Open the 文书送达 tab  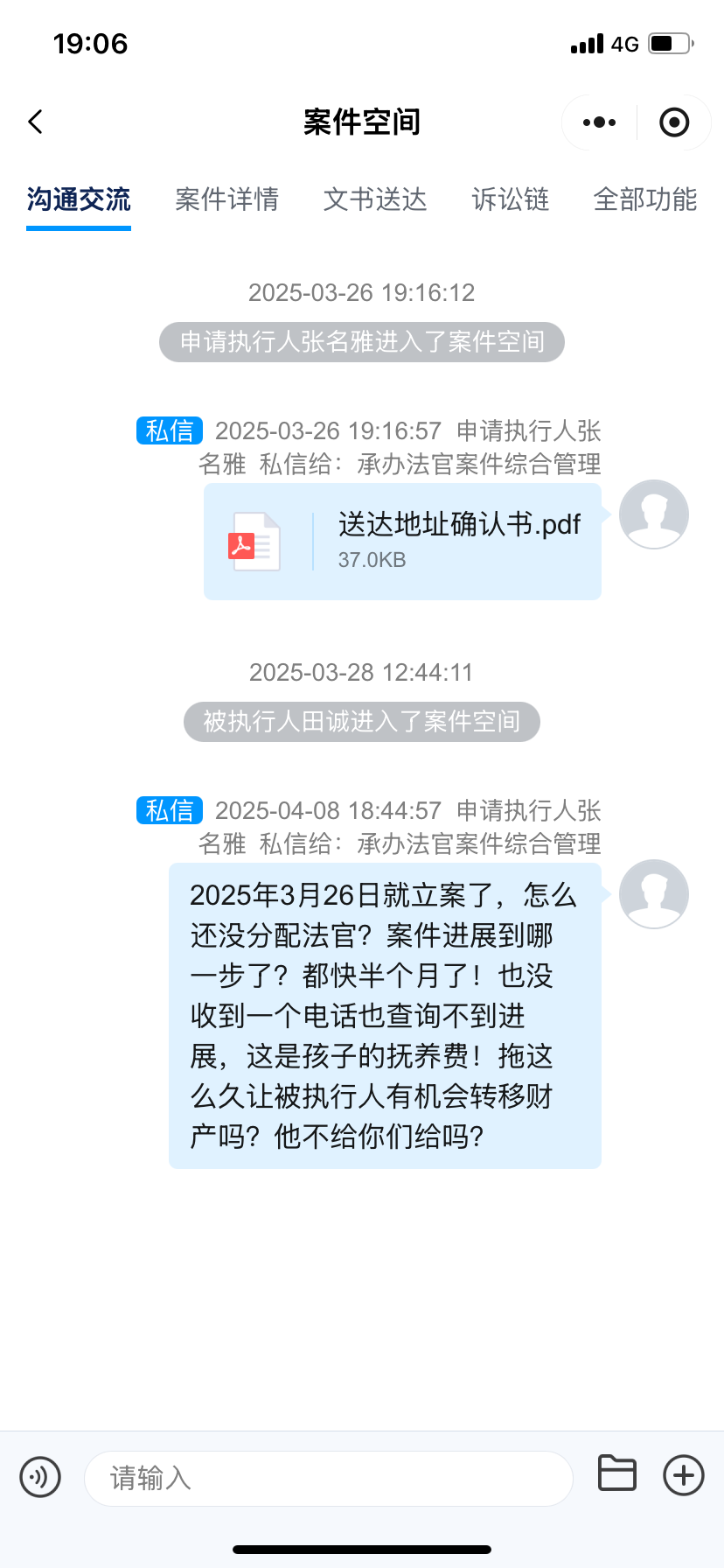375,199
